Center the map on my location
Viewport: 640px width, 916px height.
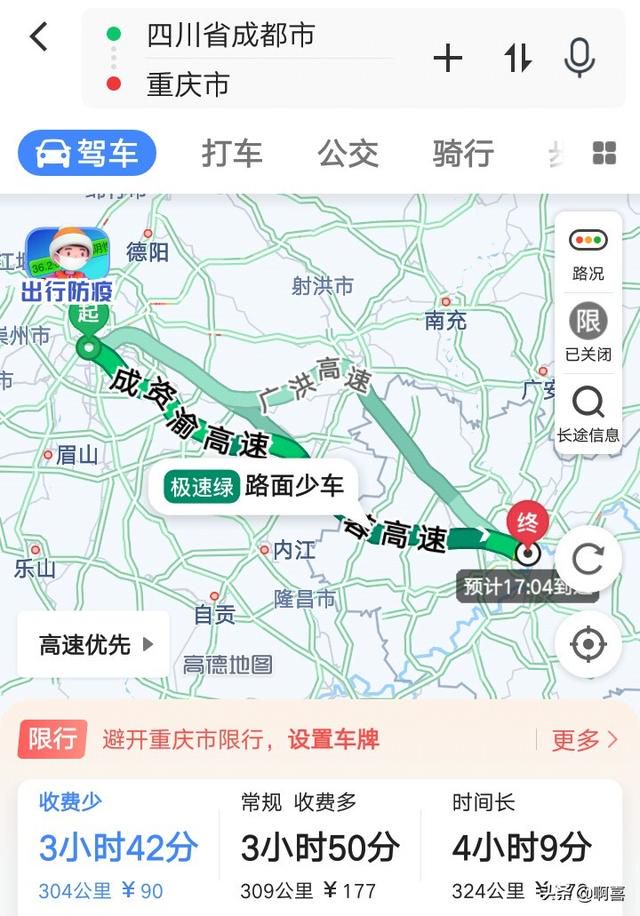(587, 642)
